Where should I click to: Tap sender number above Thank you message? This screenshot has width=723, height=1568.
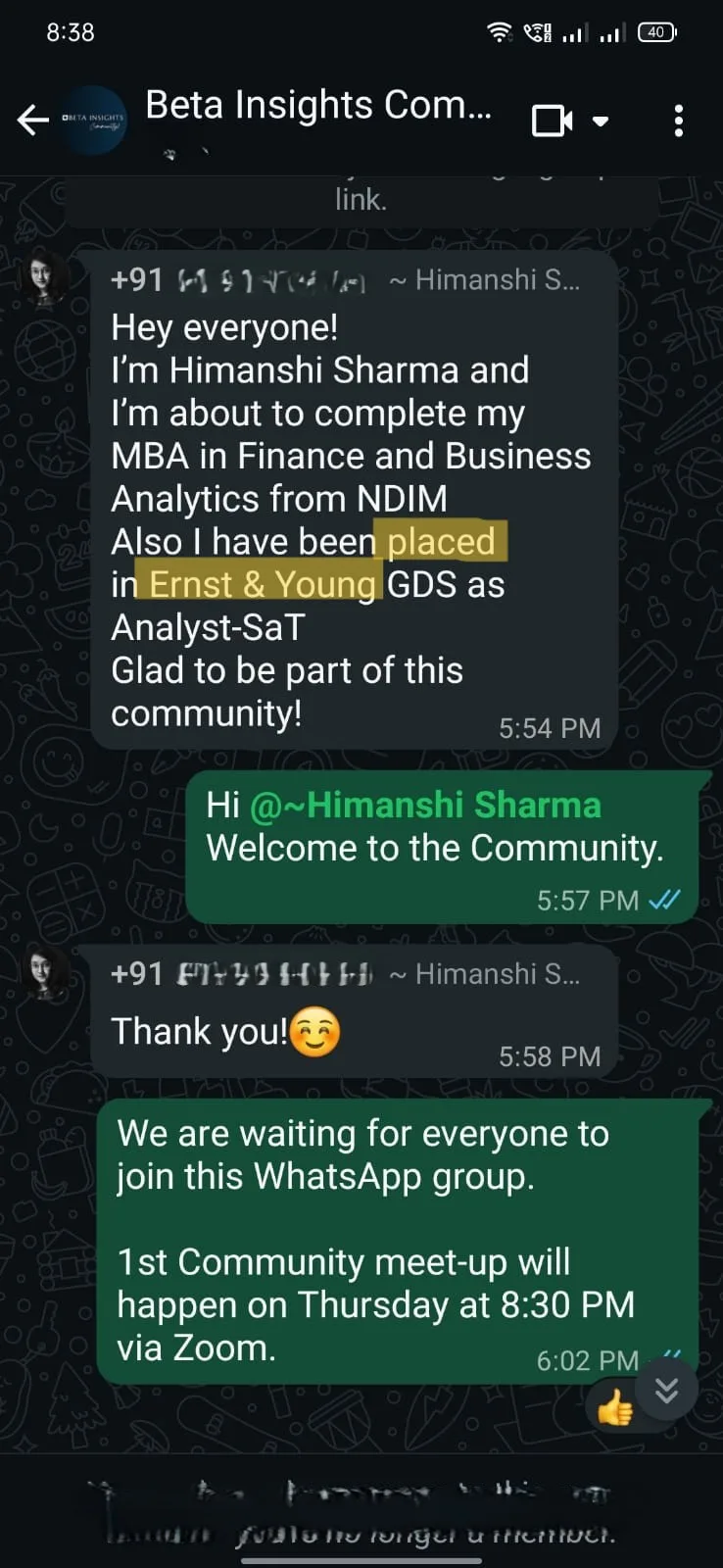(x=241, y=974)
